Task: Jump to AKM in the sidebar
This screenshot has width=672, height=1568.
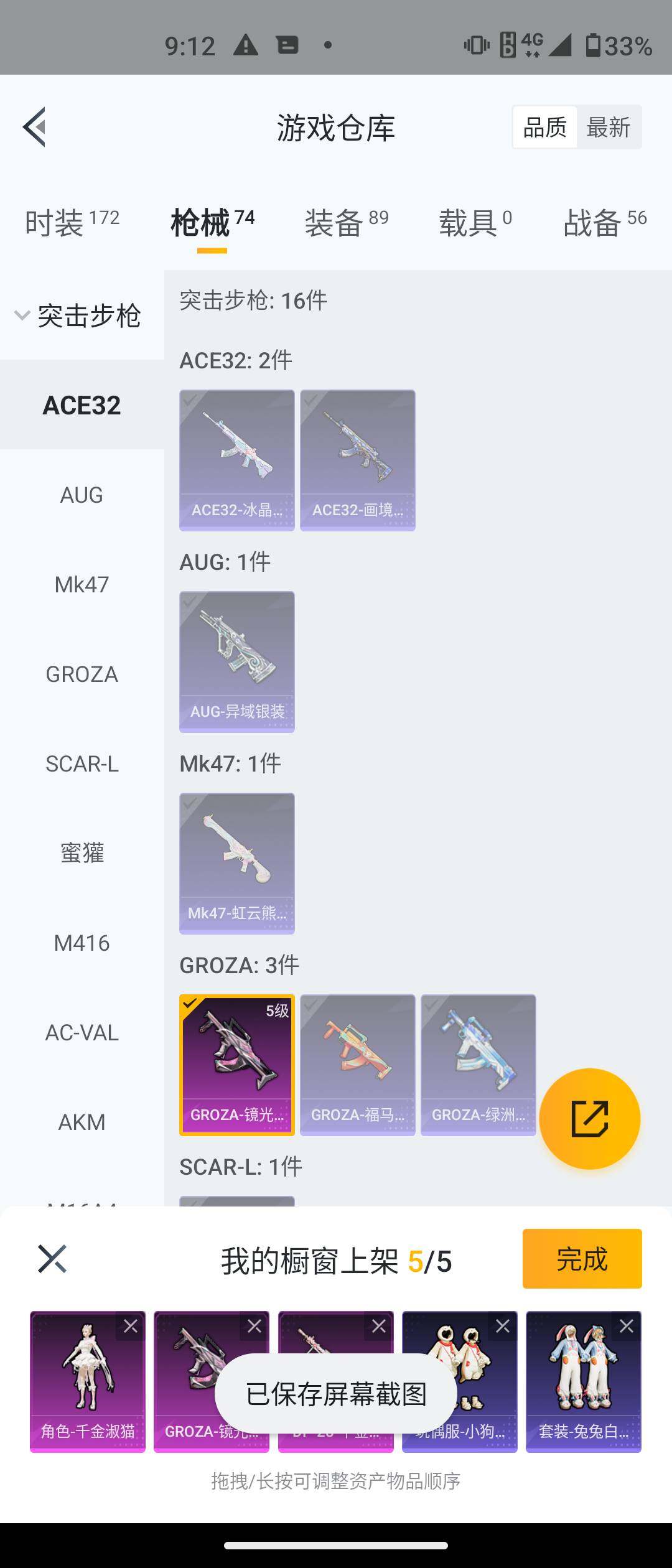Action: pos(82,1122)
